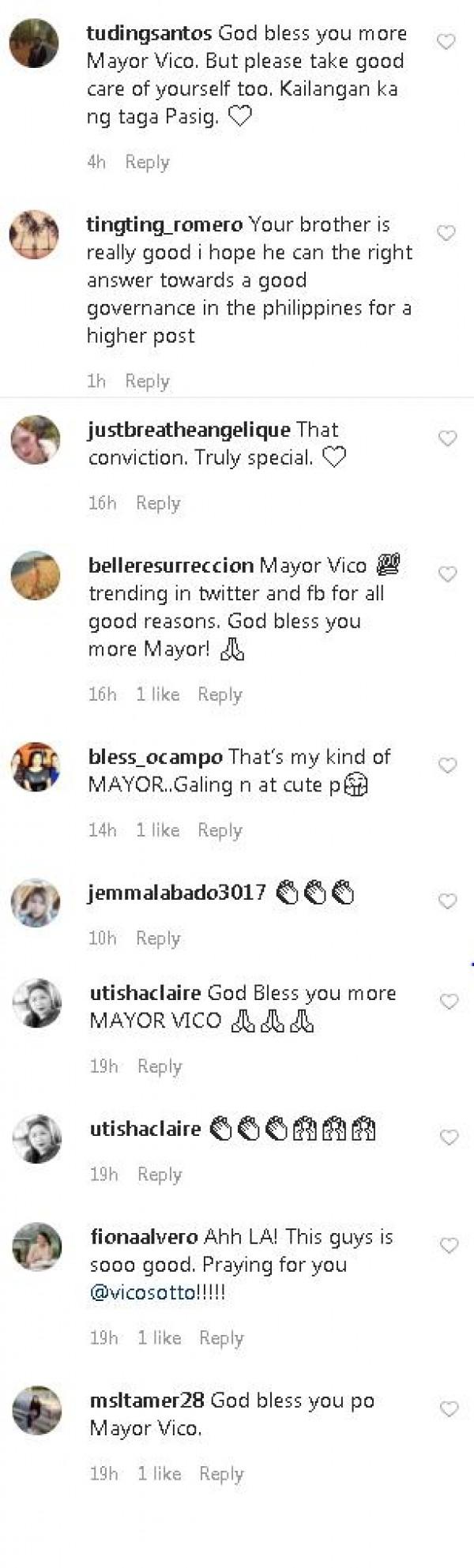The width and height of the screenshot is (474, 1568).
Task: Like fionaalvero's comment
Action: (448, 1247)
